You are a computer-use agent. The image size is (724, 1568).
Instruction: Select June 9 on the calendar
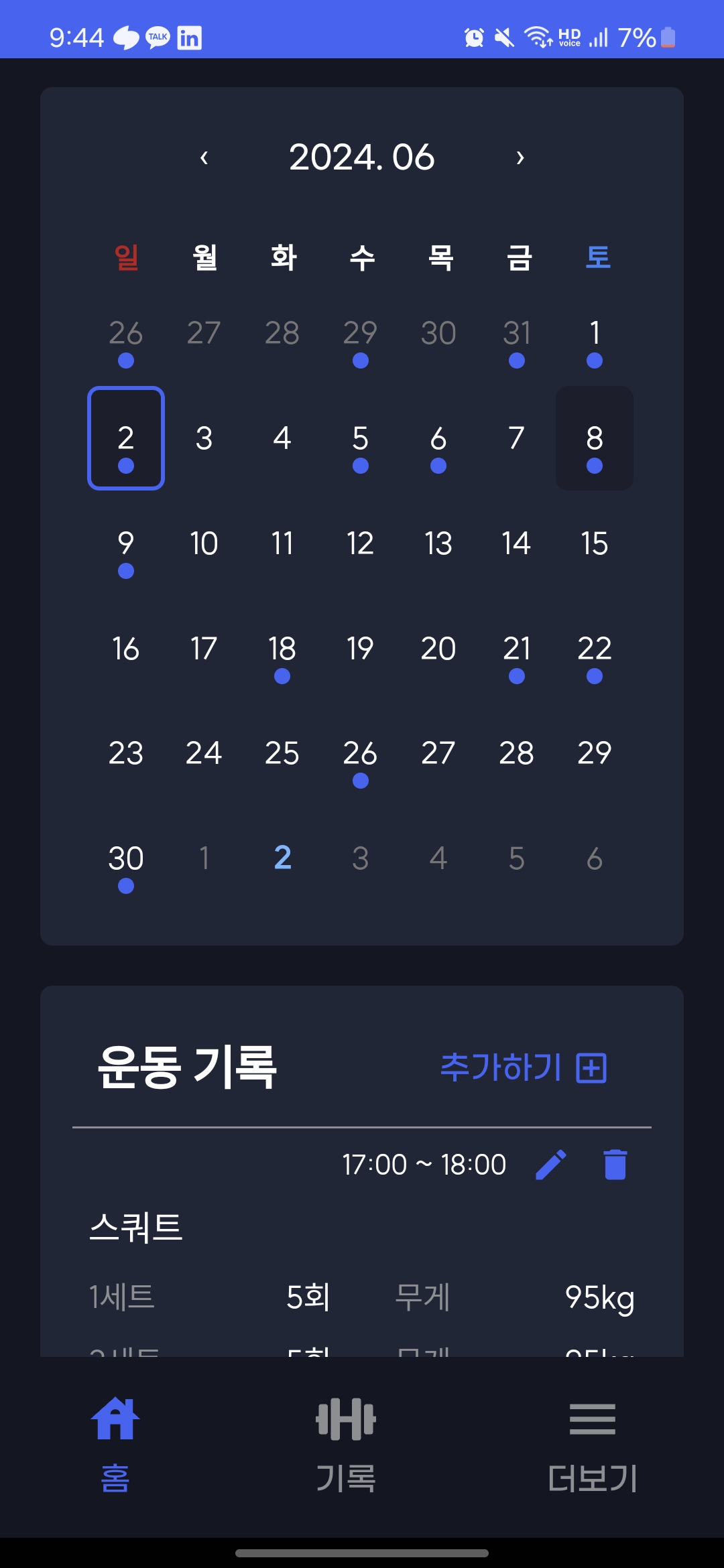126,544
